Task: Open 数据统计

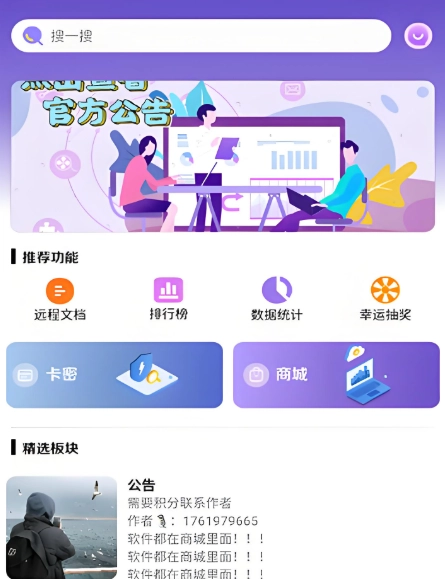Action: pyautogui.click(x=277, y=299)
